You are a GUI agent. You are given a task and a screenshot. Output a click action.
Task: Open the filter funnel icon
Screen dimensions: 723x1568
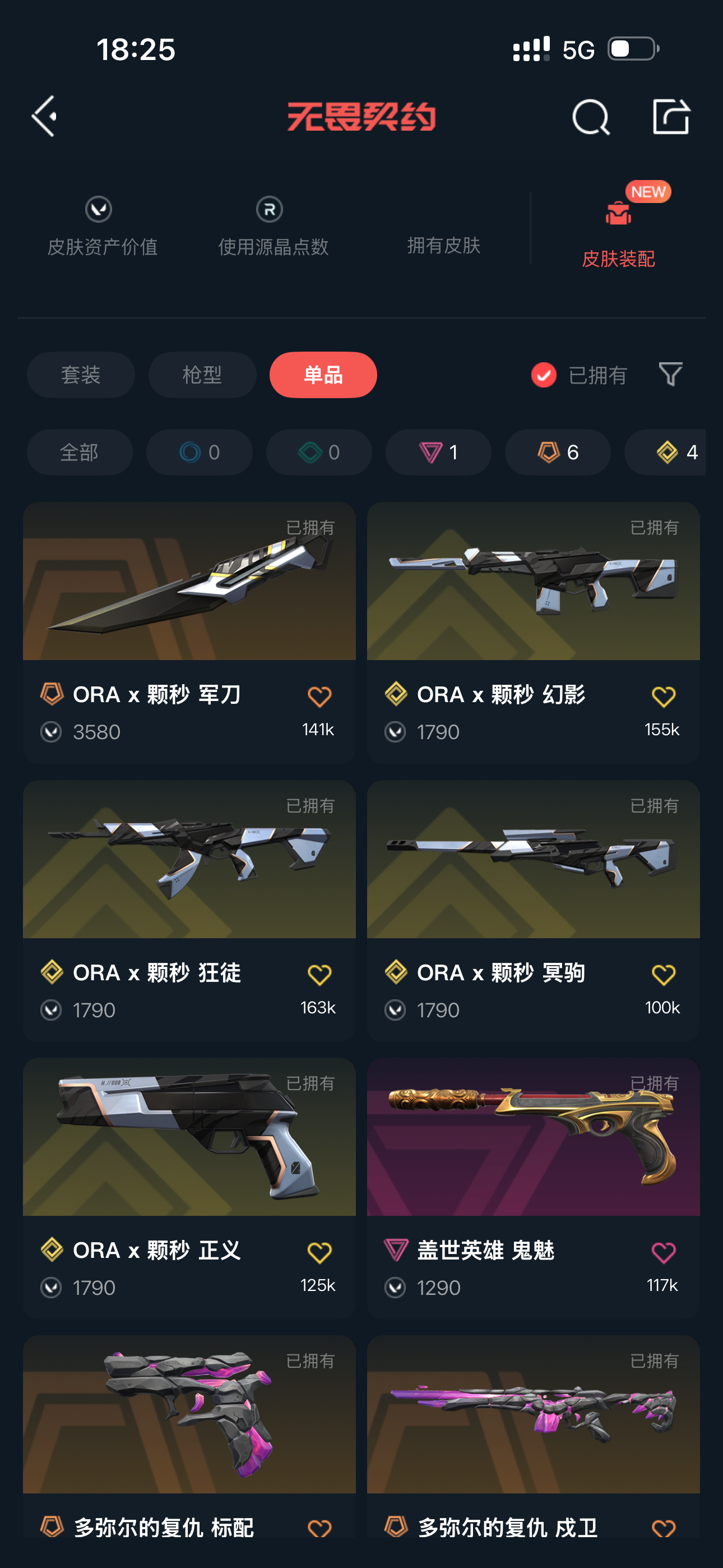[670, 373]
